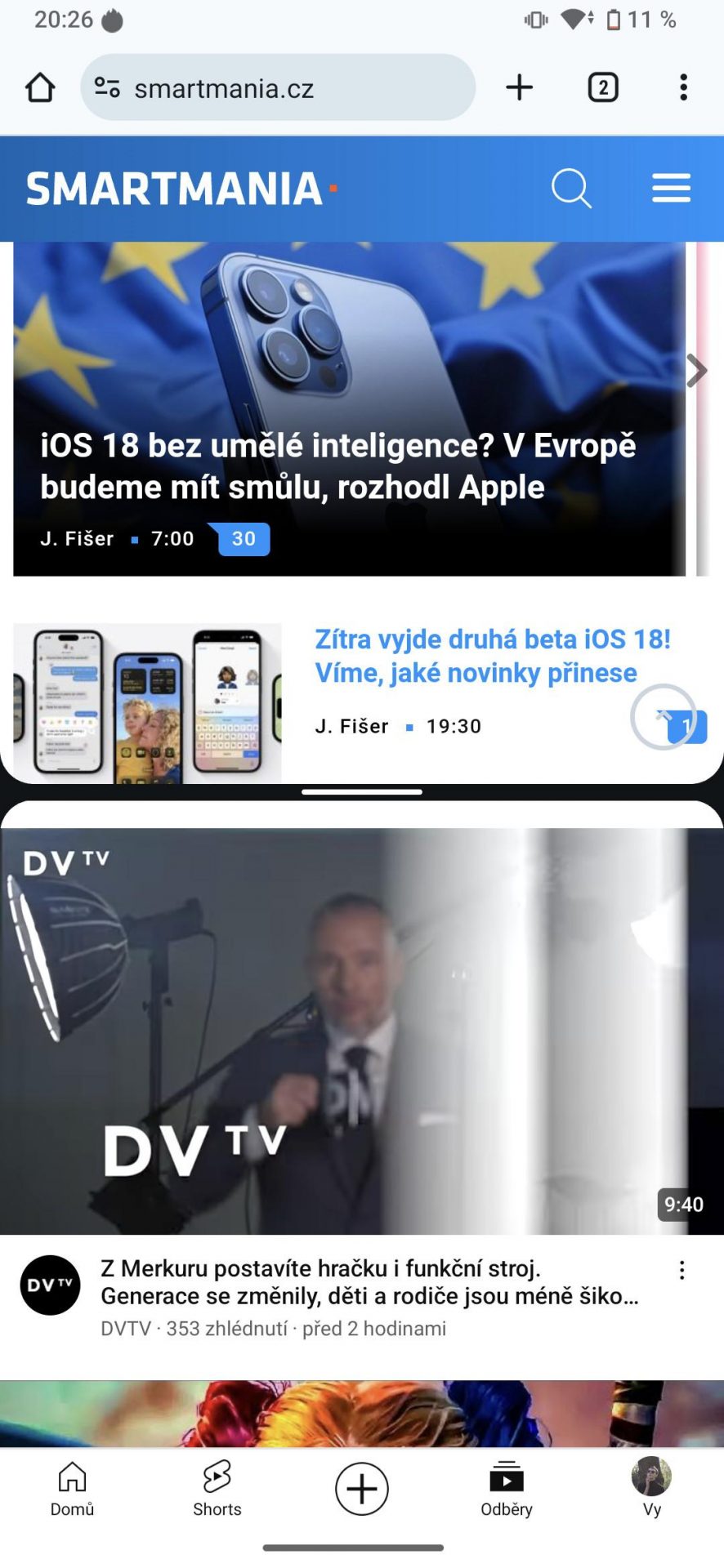Open the tab switcher showing 2 tabs
This screenshot has width=724, height=1568.
pos(603,87)
